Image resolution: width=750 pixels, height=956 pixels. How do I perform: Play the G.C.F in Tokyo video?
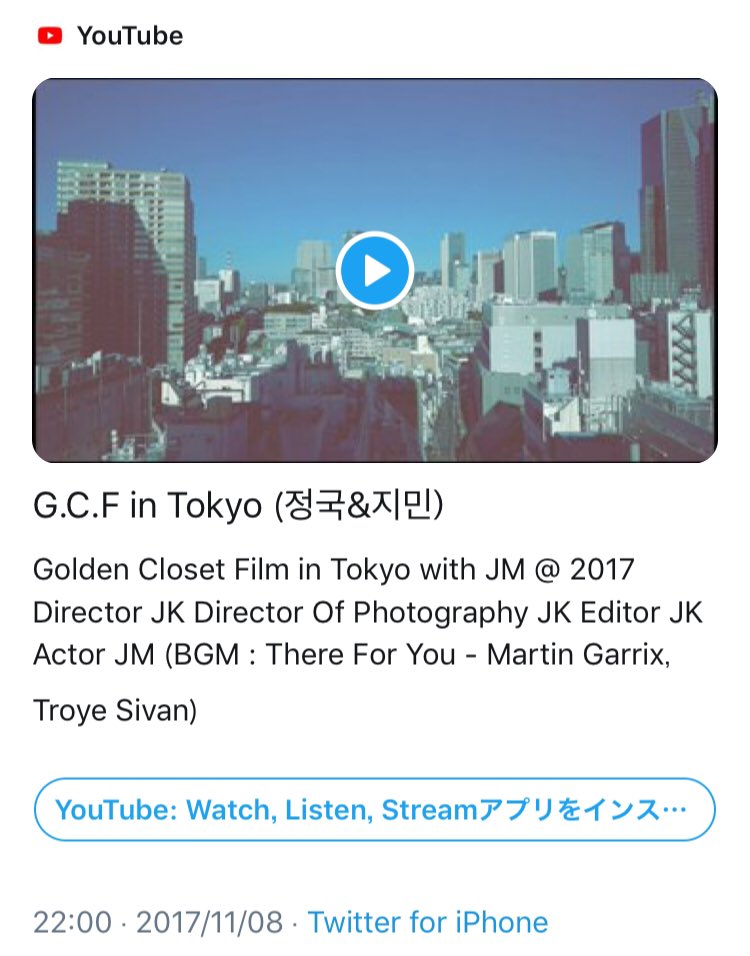375,270
